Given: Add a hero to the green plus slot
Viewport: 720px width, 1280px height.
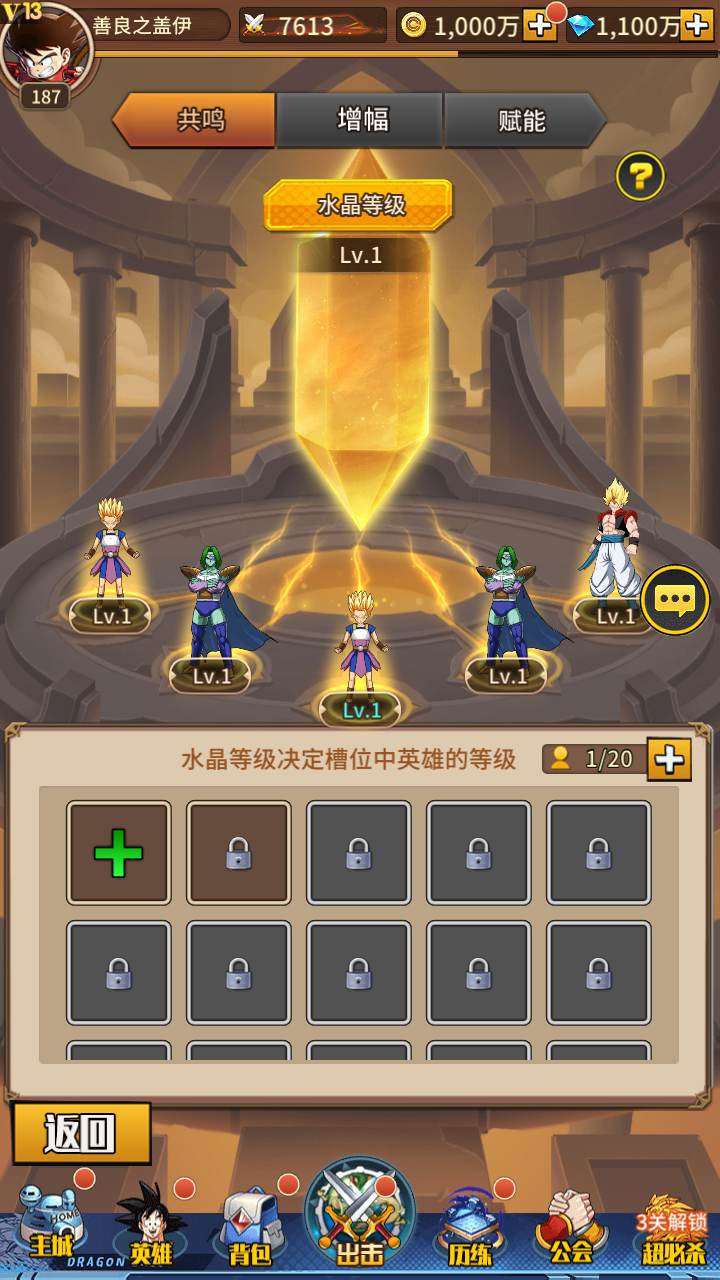Looking at the screenshot, I should tap(119, 853).
